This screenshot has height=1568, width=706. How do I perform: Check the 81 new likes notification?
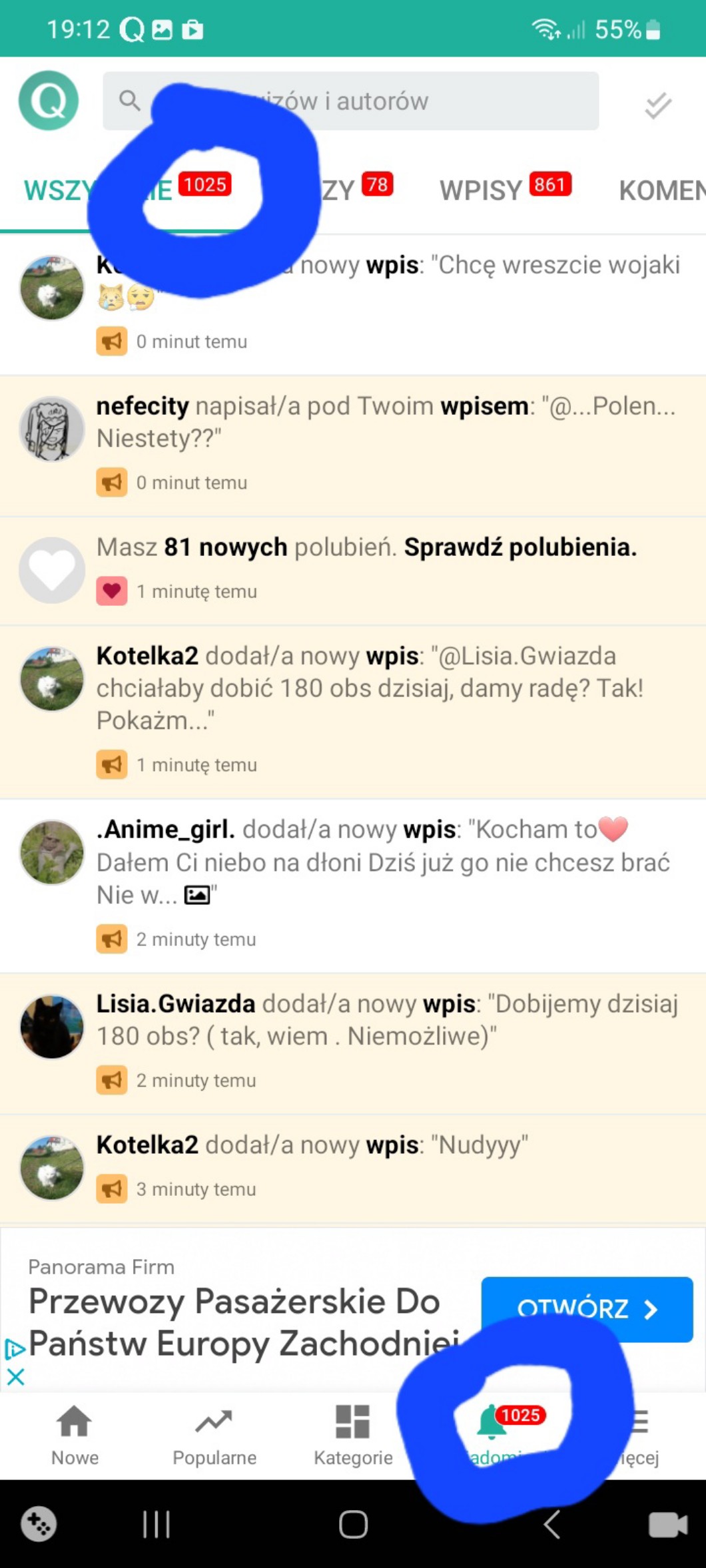(366, 548)
